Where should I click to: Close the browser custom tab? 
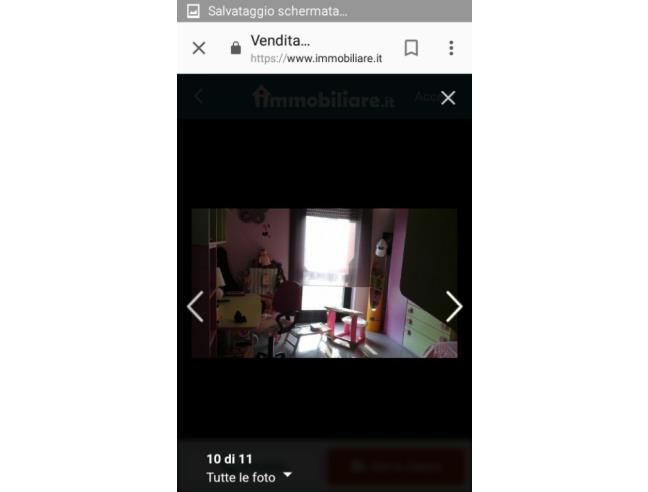(198, 48)
